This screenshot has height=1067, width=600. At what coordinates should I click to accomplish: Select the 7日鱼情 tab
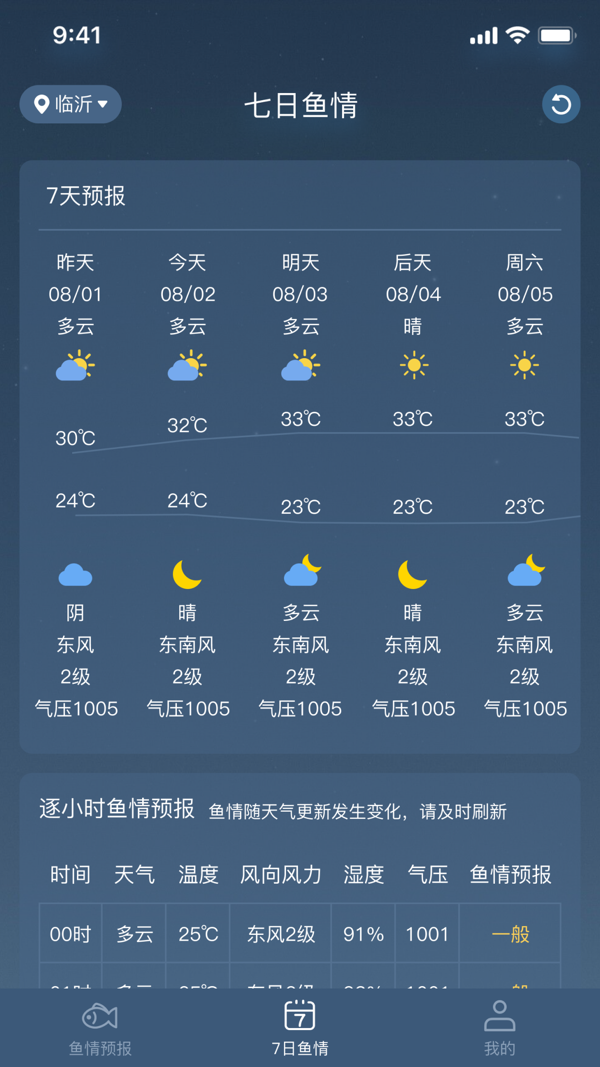[300, 1028]
